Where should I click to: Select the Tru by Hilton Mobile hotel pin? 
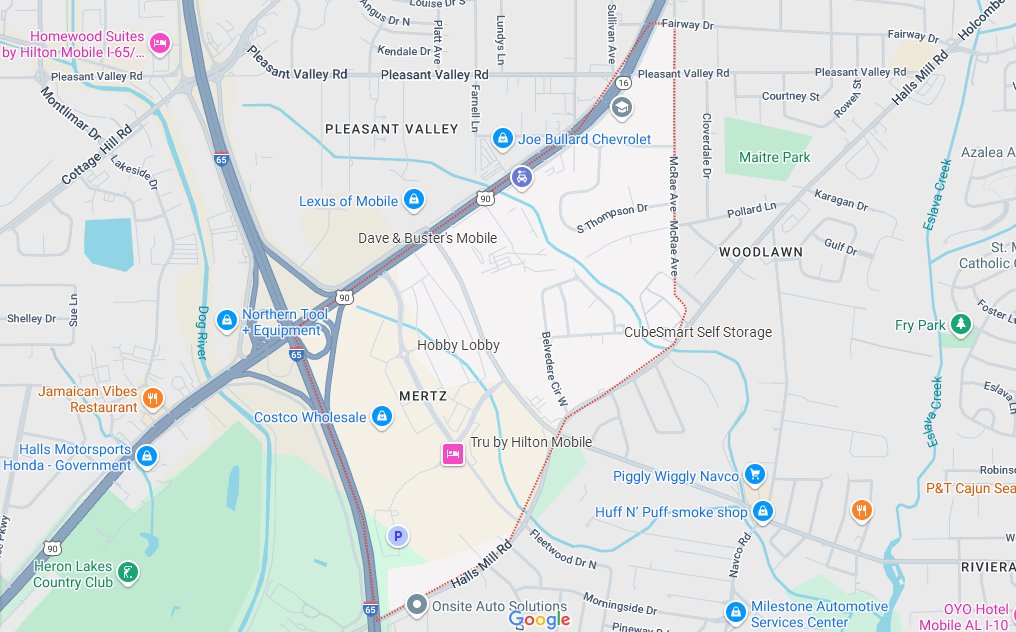point(451,454)
